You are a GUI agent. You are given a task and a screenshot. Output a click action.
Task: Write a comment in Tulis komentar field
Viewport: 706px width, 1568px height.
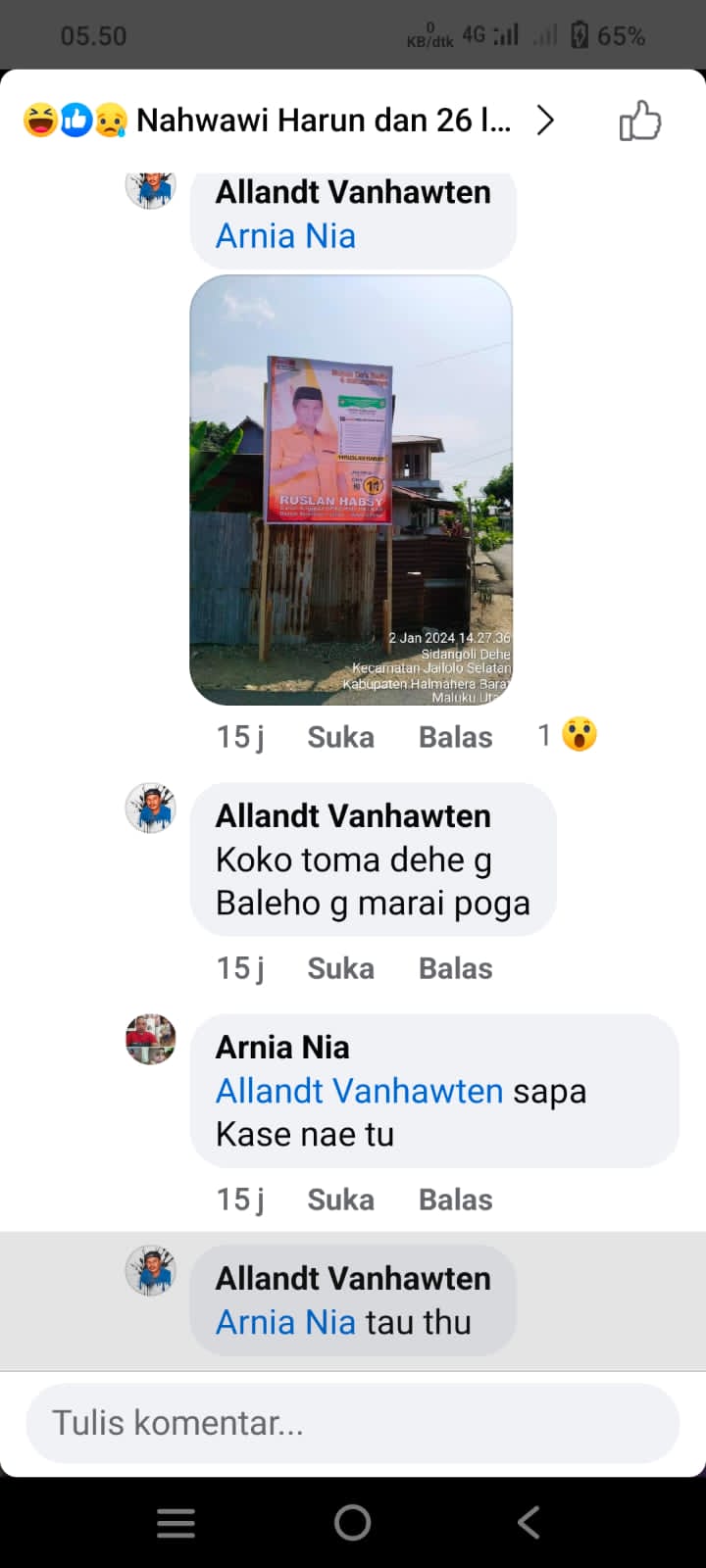(x=352, y=1423)
